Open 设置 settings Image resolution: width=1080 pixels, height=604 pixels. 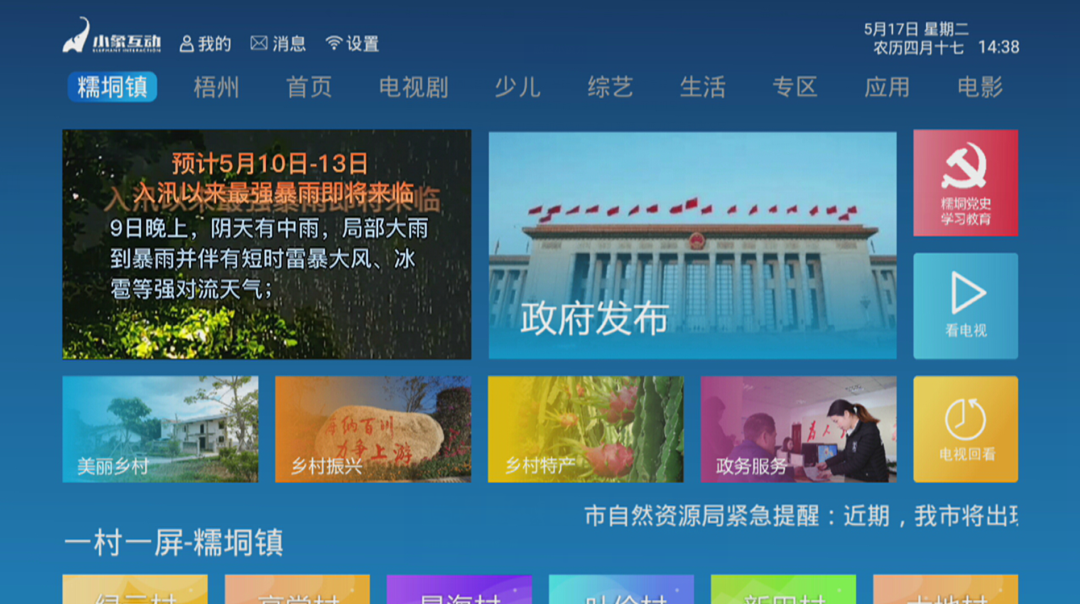(352, 44)
